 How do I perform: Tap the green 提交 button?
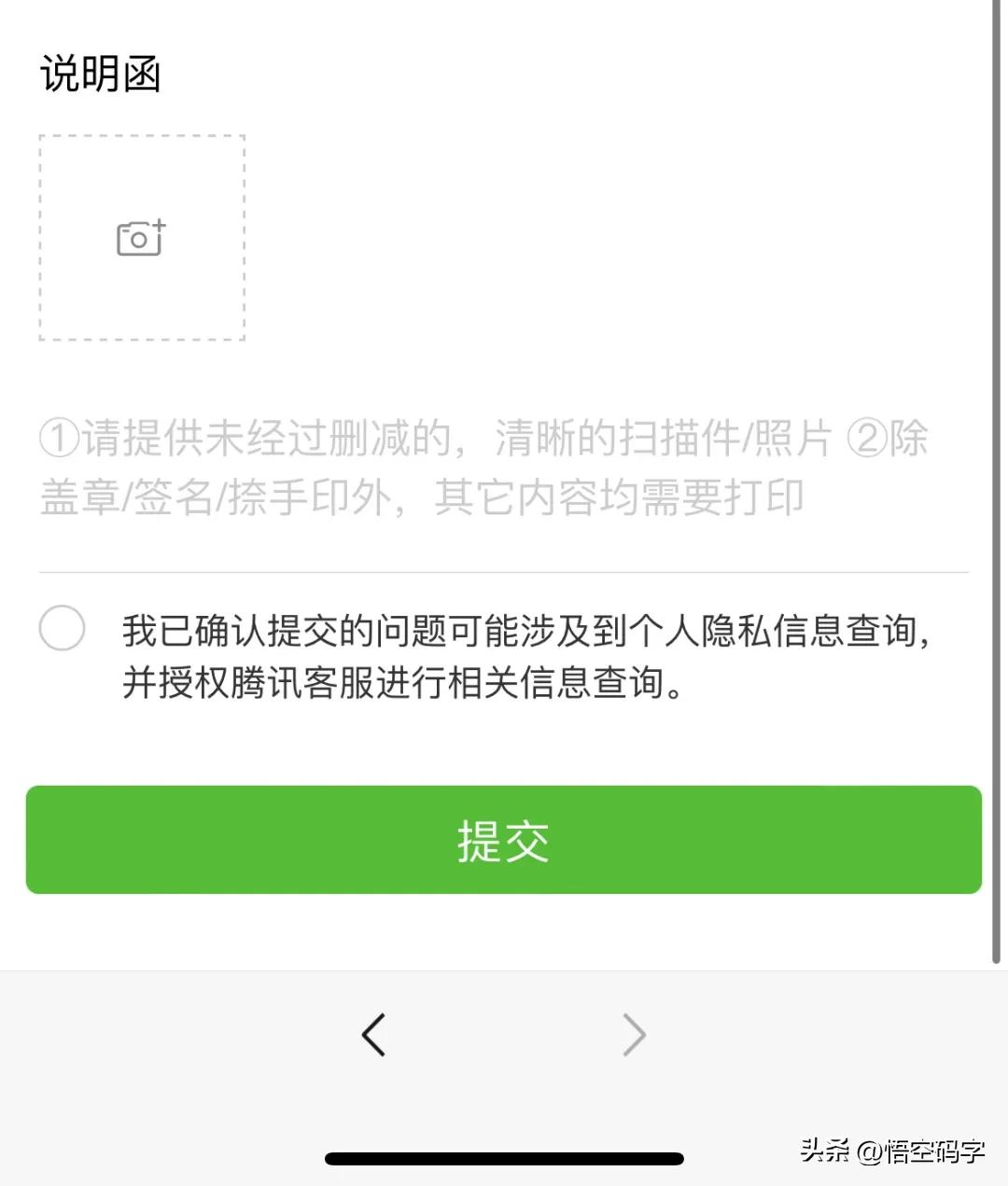coord(504,840)
